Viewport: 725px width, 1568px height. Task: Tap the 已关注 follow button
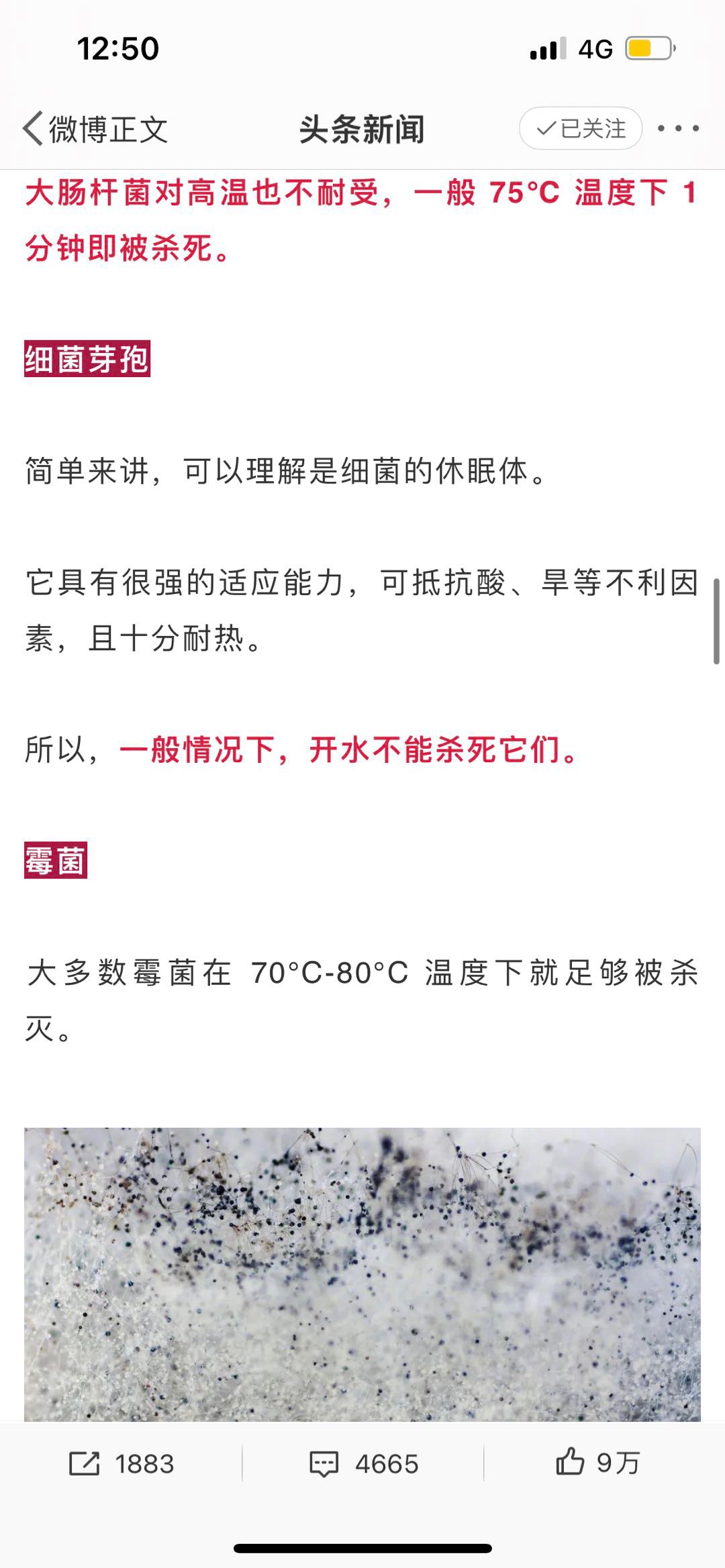coord(581,128)
